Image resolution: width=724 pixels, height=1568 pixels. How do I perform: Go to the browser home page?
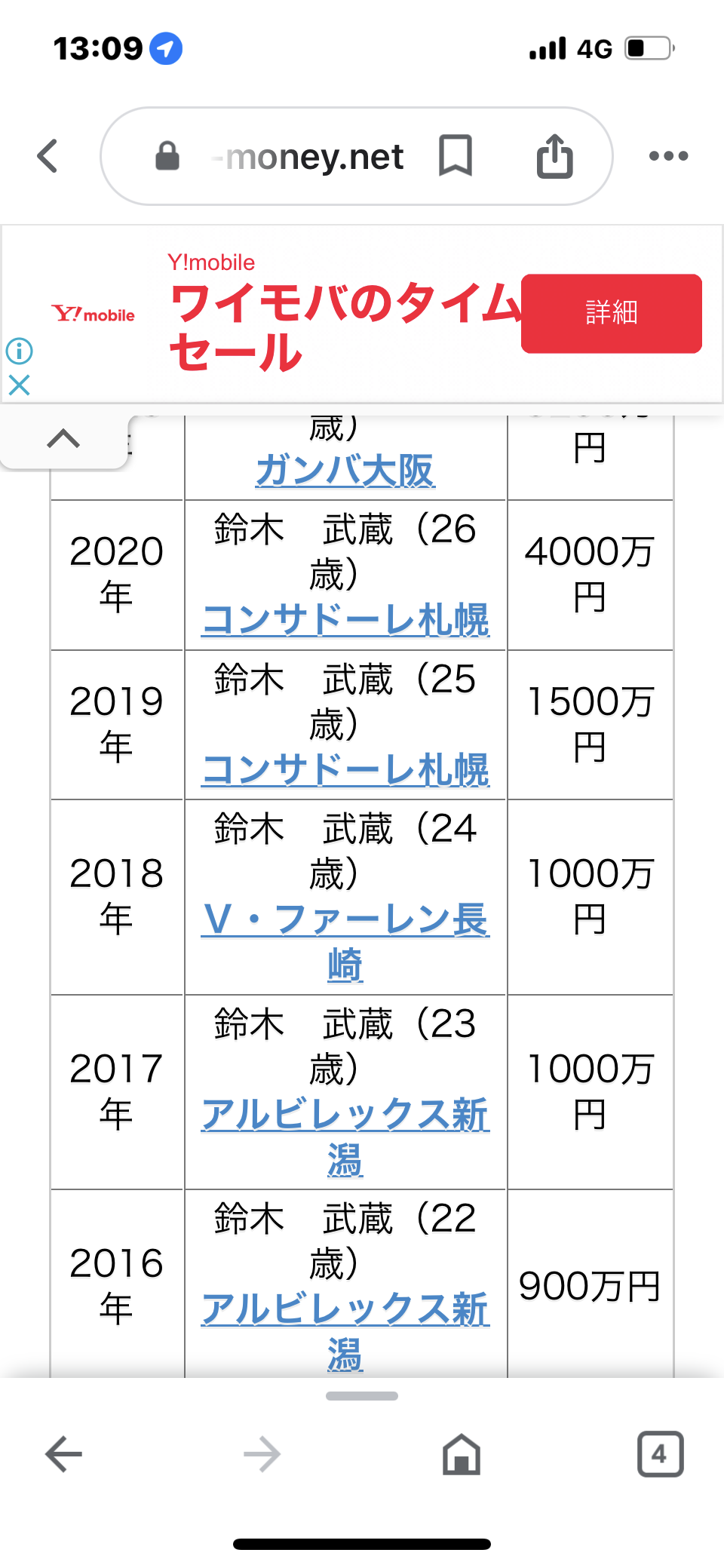461,1453
